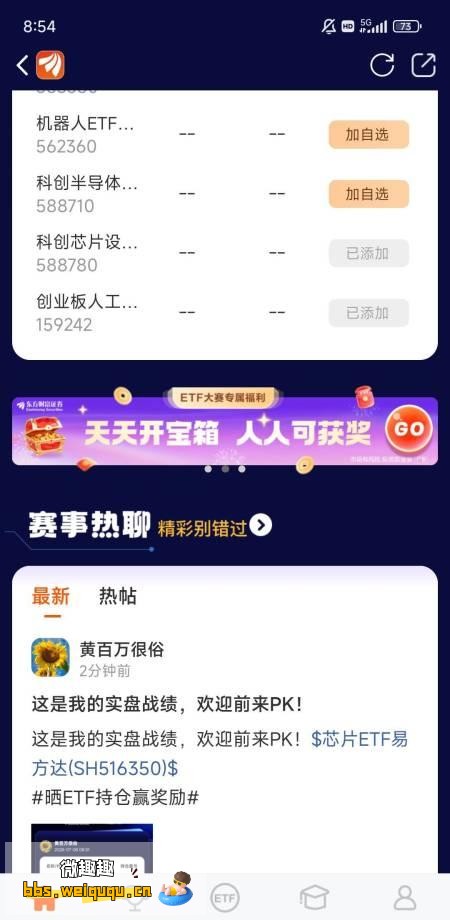Go back using the top arrow
This screenshot has width=450, height=920.
click(x=22, y=65)
